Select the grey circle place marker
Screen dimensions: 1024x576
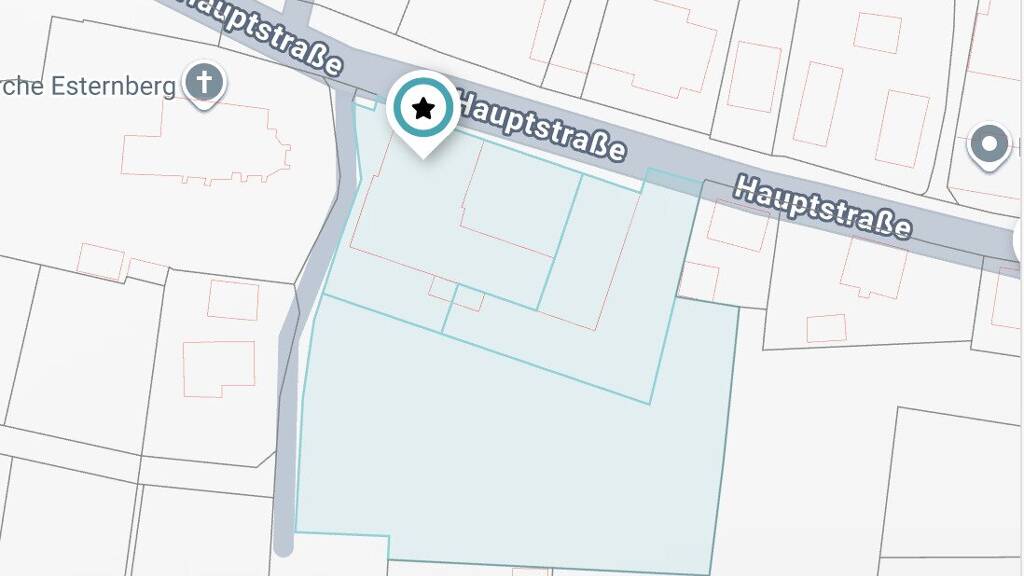pos(989,146)
